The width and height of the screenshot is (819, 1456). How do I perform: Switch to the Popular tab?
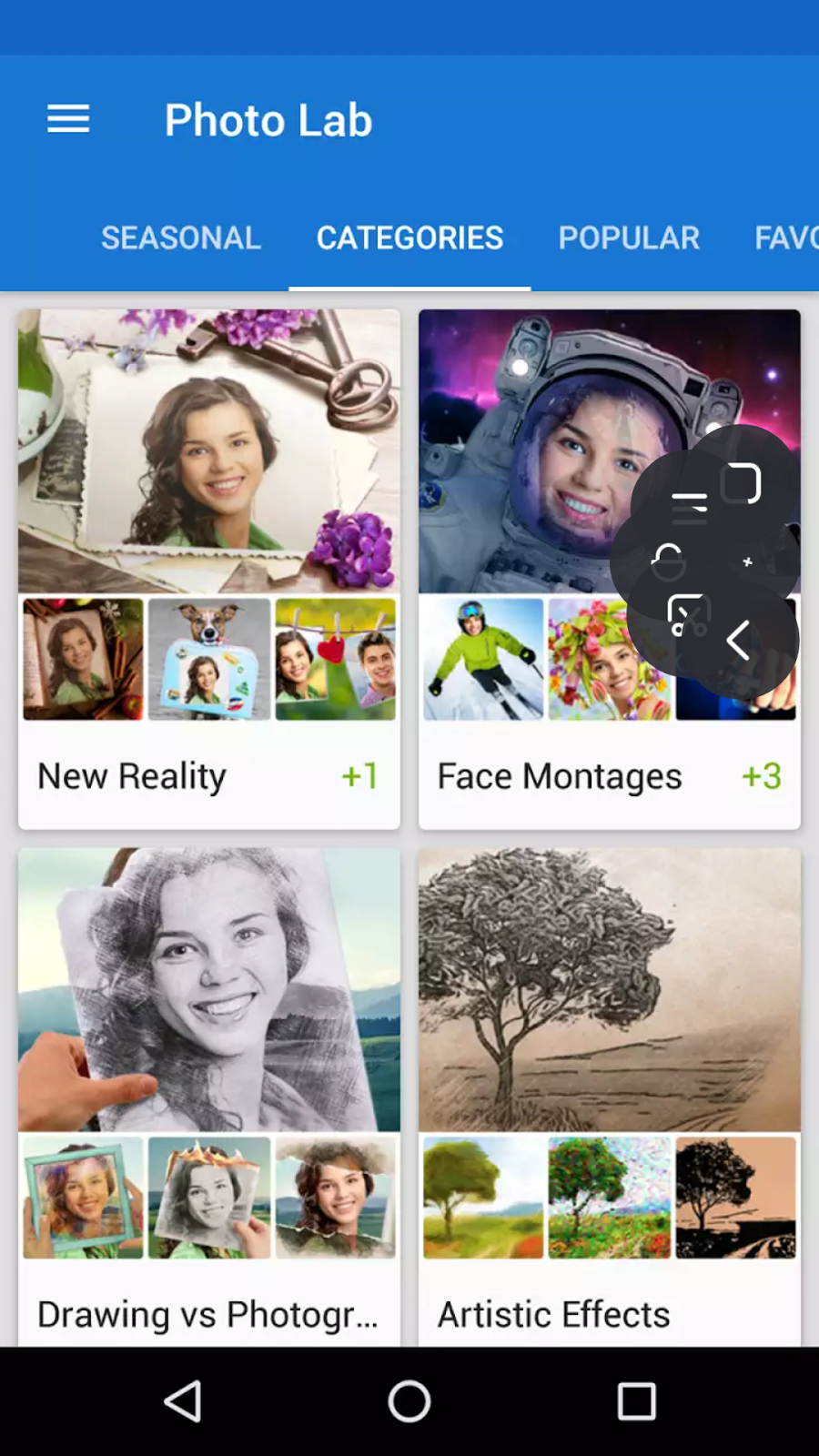coord(629,238)
